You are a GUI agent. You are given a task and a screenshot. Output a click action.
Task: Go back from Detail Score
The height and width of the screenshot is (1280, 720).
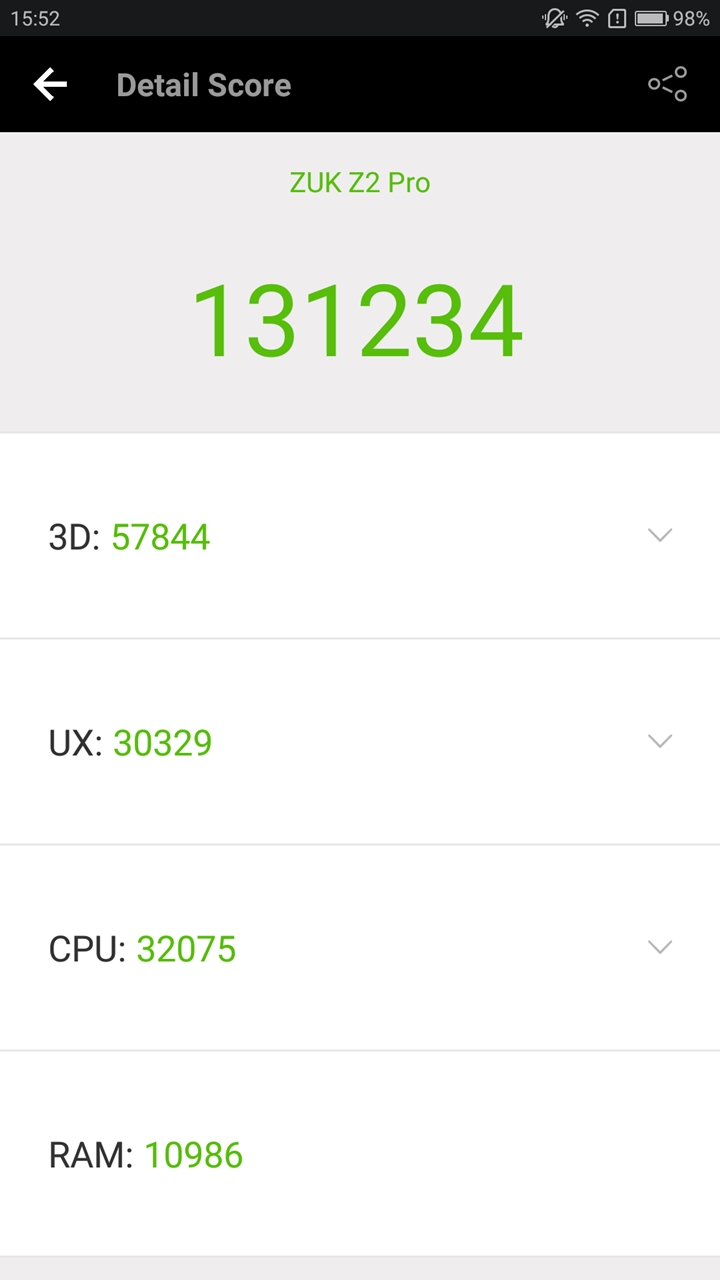pos(50,85)
